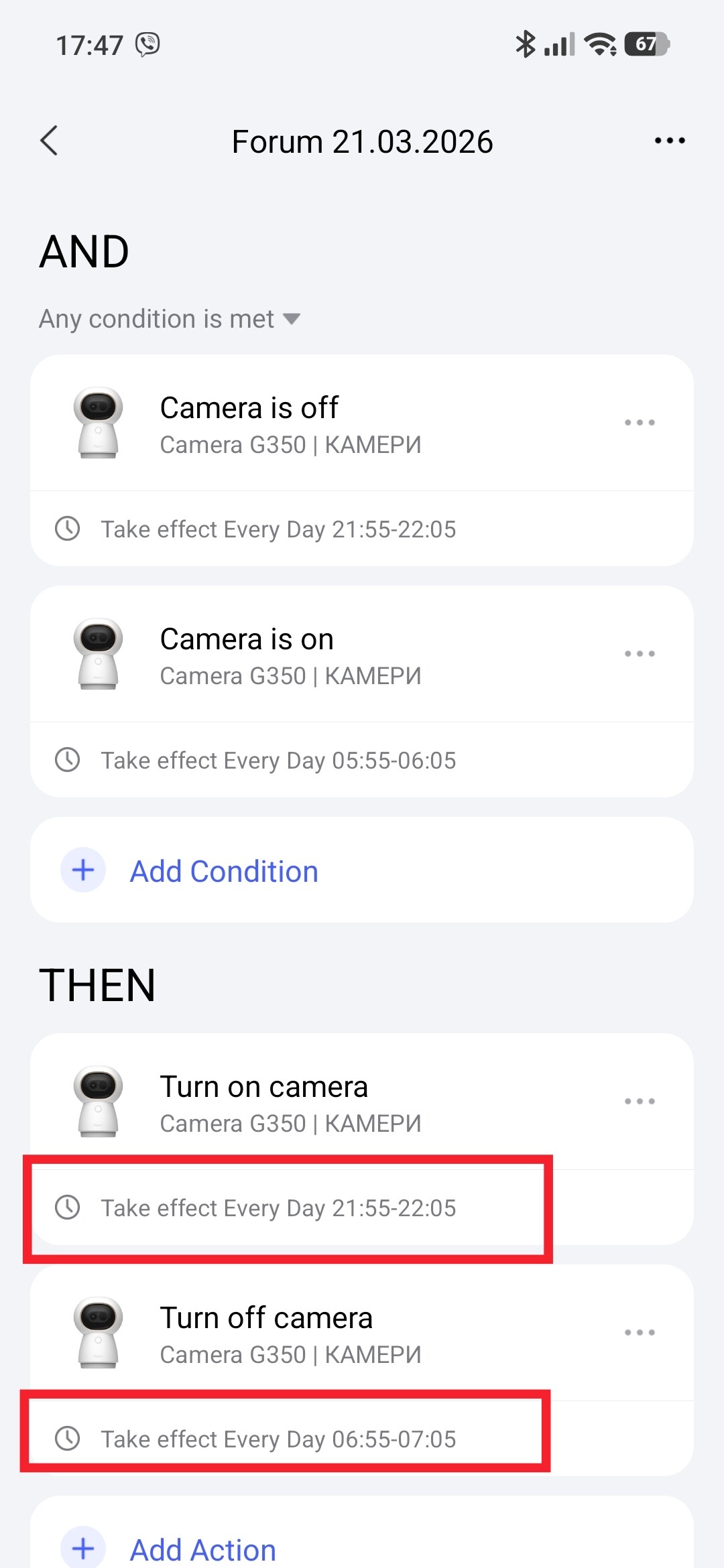Add a new action
724x1568 pixels.
202,1549
